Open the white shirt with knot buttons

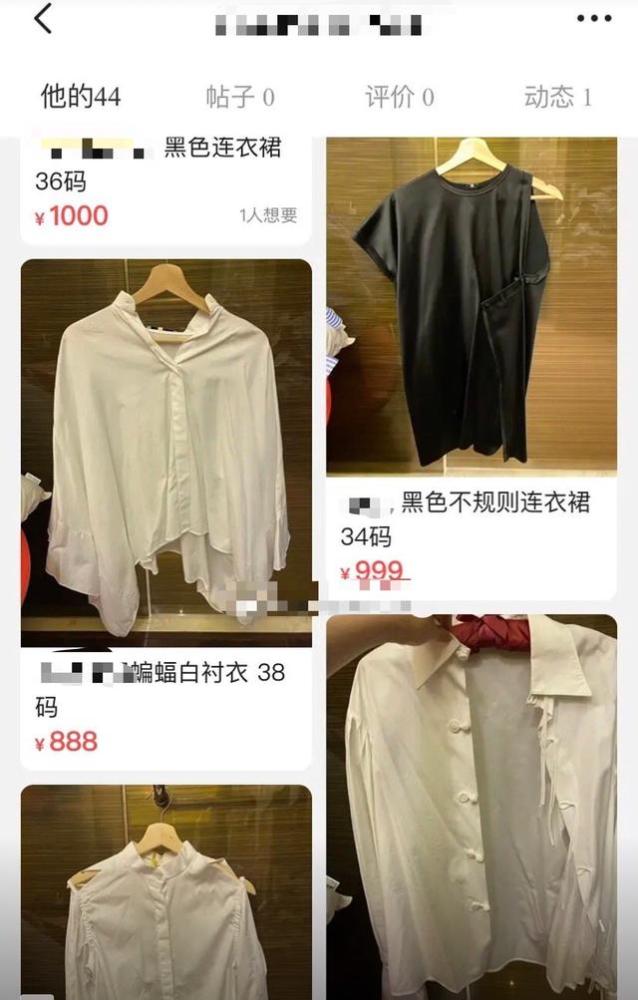(471, 800)
